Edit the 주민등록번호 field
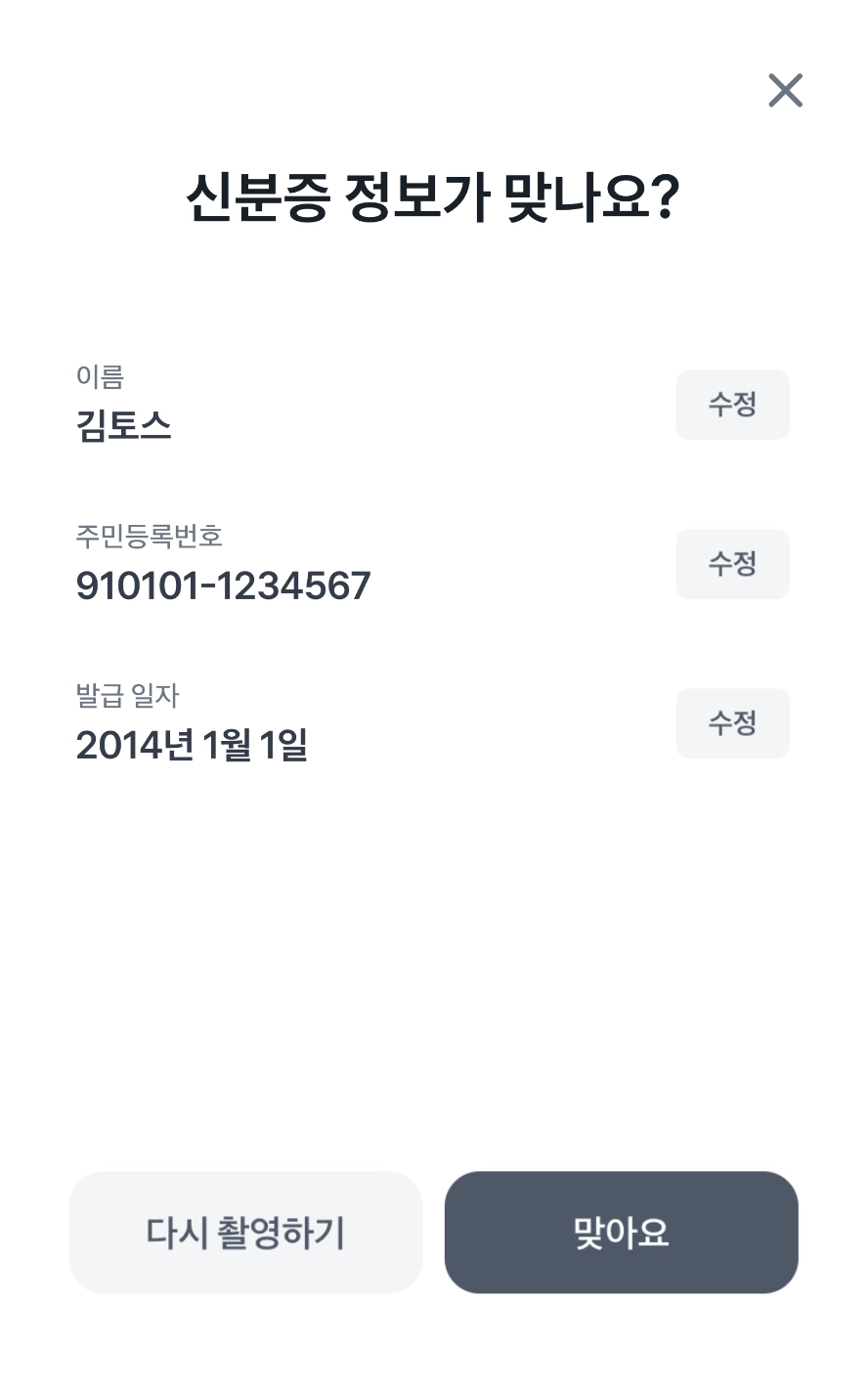The image size is (868, 1388). 732,564
